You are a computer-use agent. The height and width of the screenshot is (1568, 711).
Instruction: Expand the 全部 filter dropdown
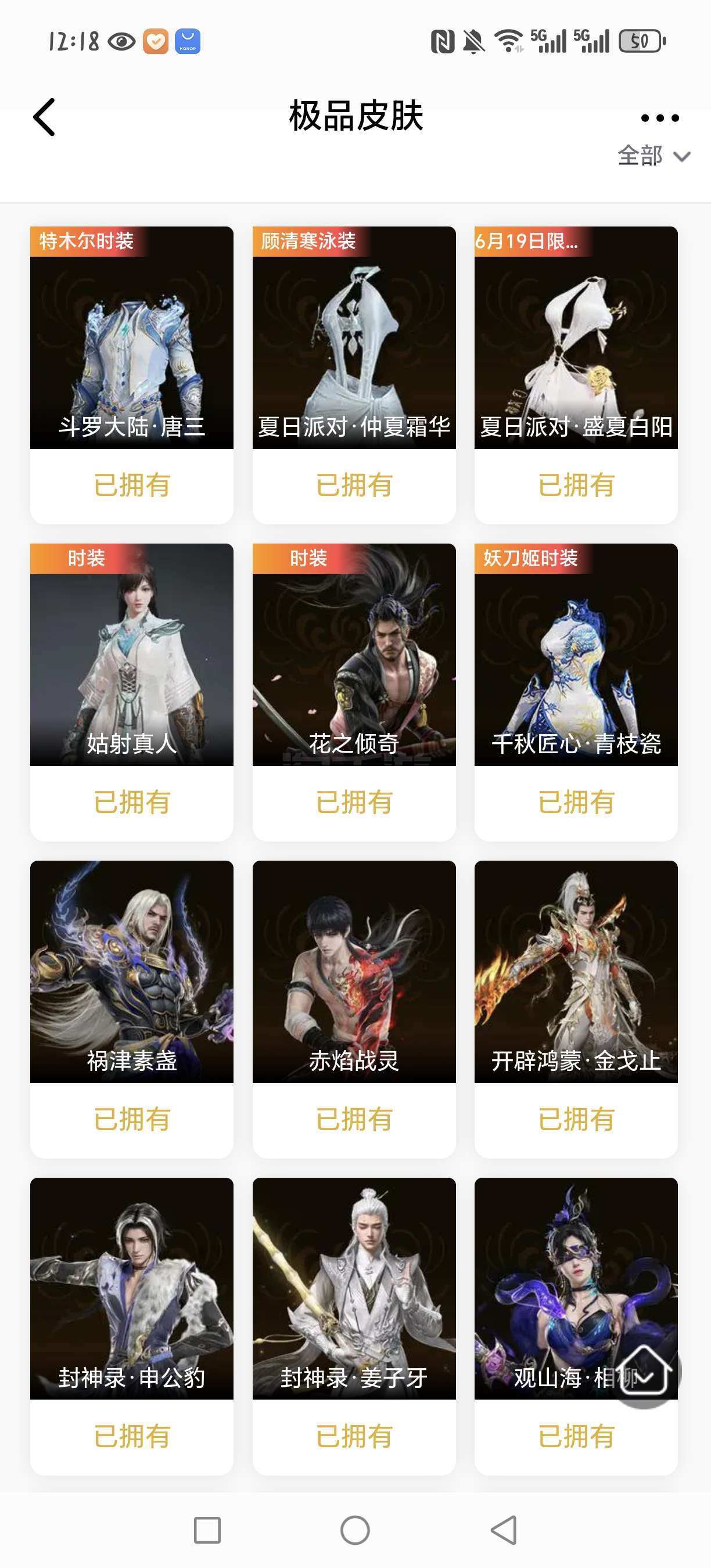click(653, 156)
